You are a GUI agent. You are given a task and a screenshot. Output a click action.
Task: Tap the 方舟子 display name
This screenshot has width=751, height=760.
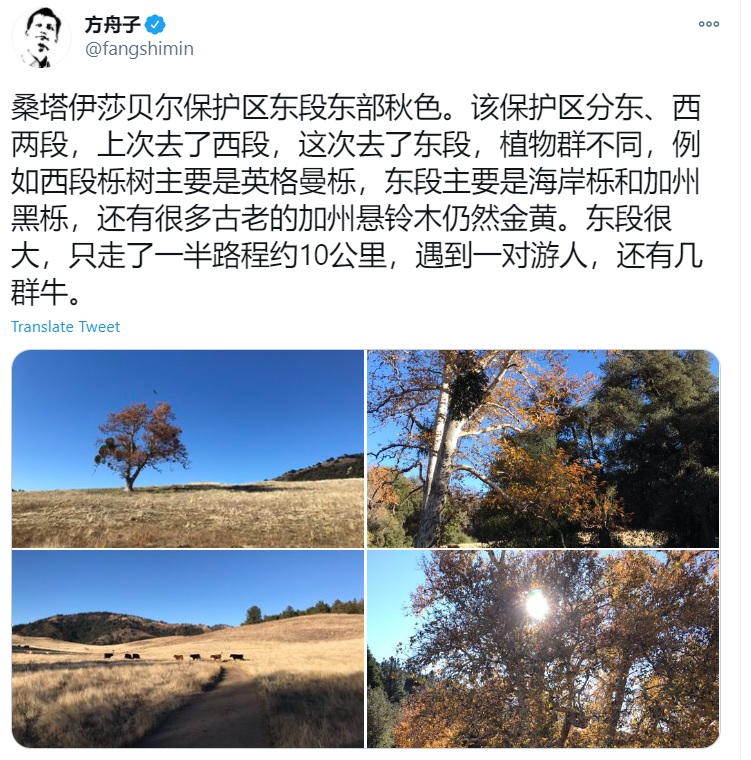[x=113, y=24]
